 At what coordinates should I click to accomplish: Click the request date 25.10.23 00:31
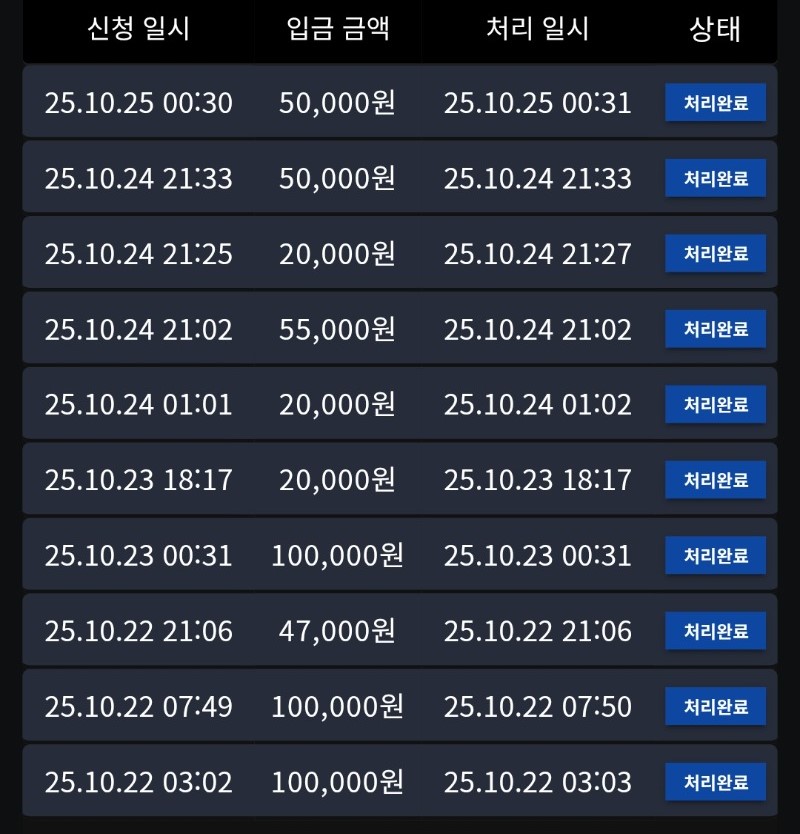coord(138,555)
